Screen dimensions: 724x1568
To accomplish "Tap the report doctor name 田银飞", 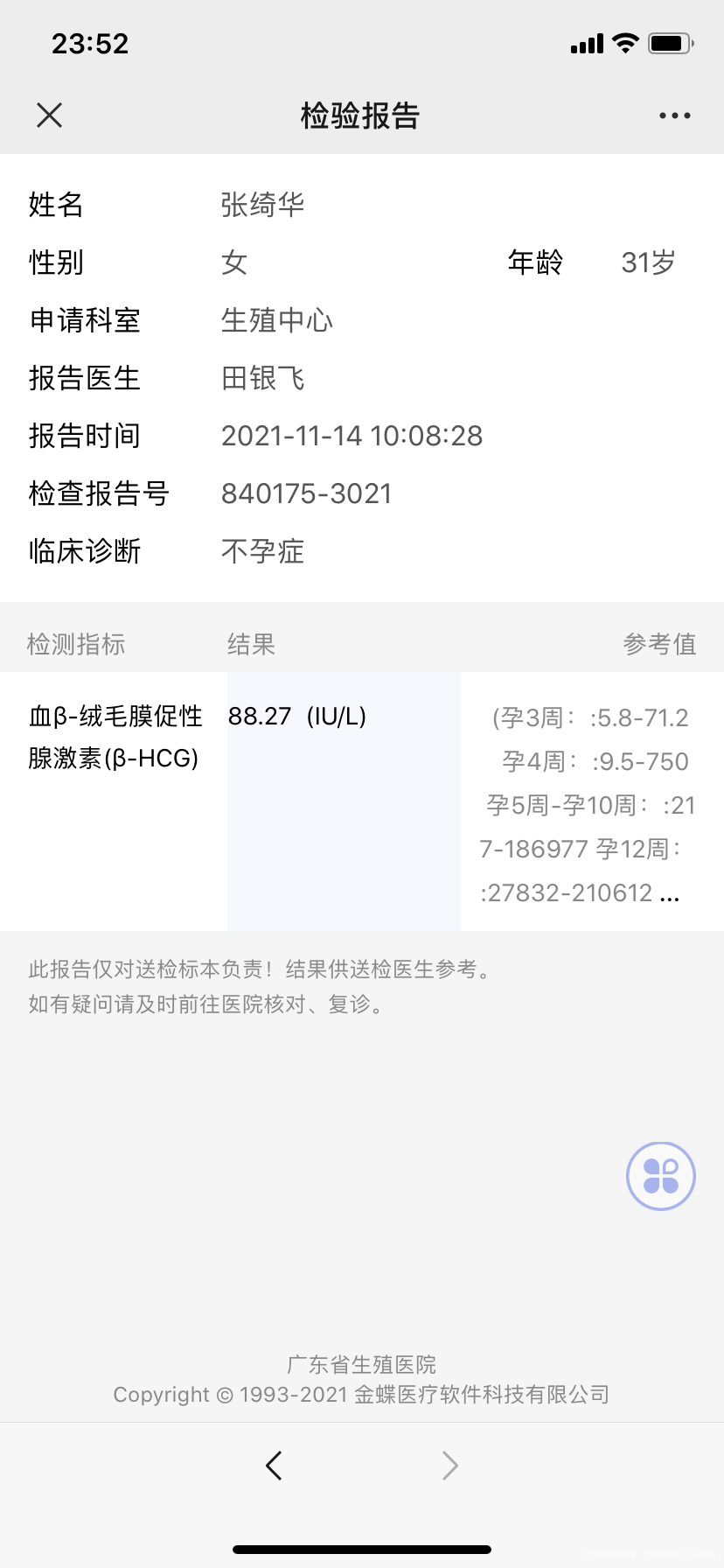I will 262,378.
